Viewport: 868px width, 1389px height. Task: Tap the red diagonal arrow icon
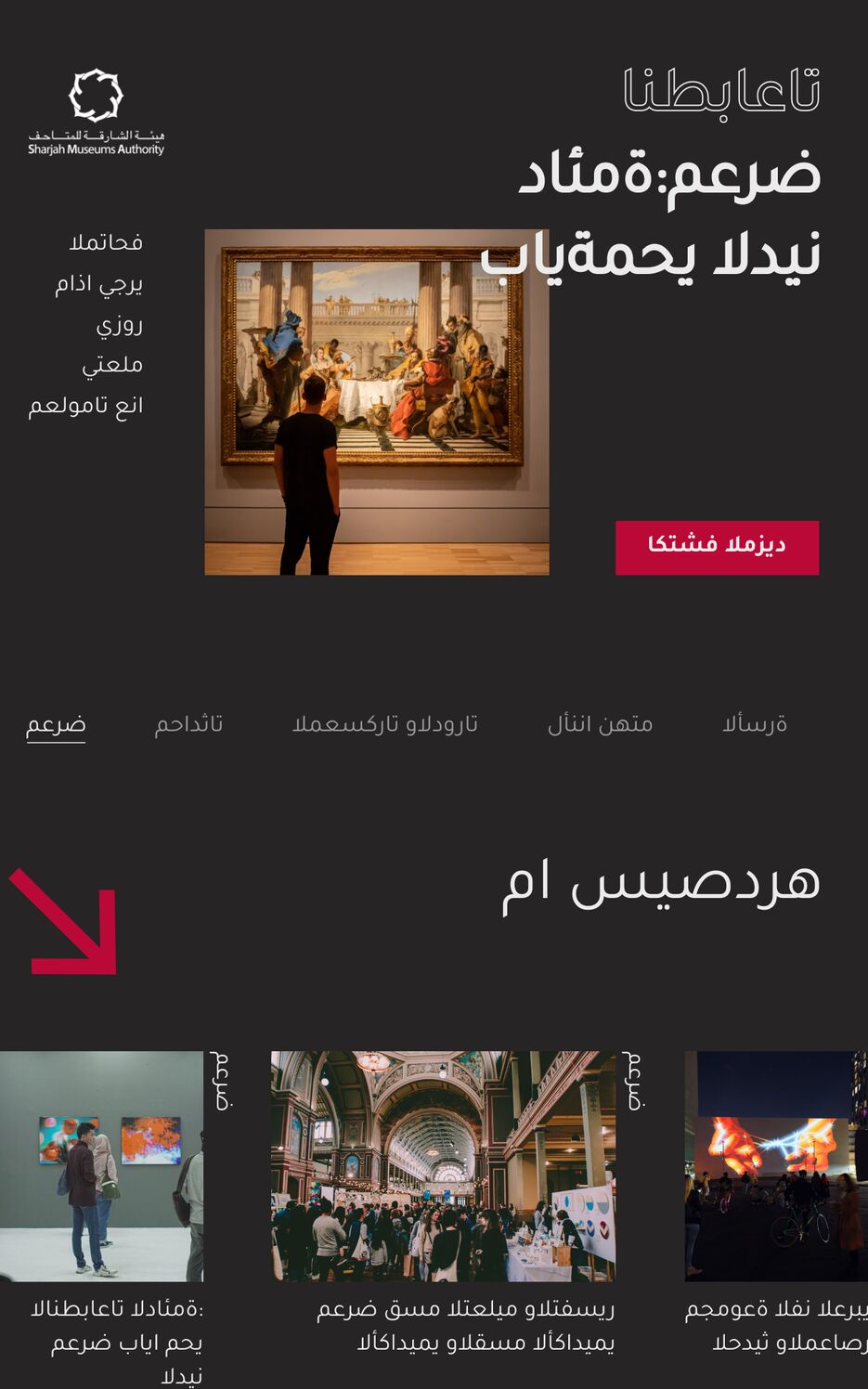coord(65,922)
